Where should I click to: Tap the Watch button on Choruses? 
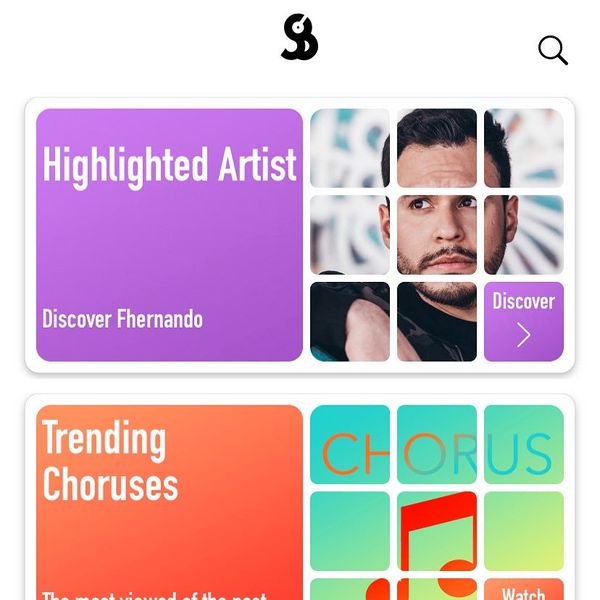click(523, 589)
